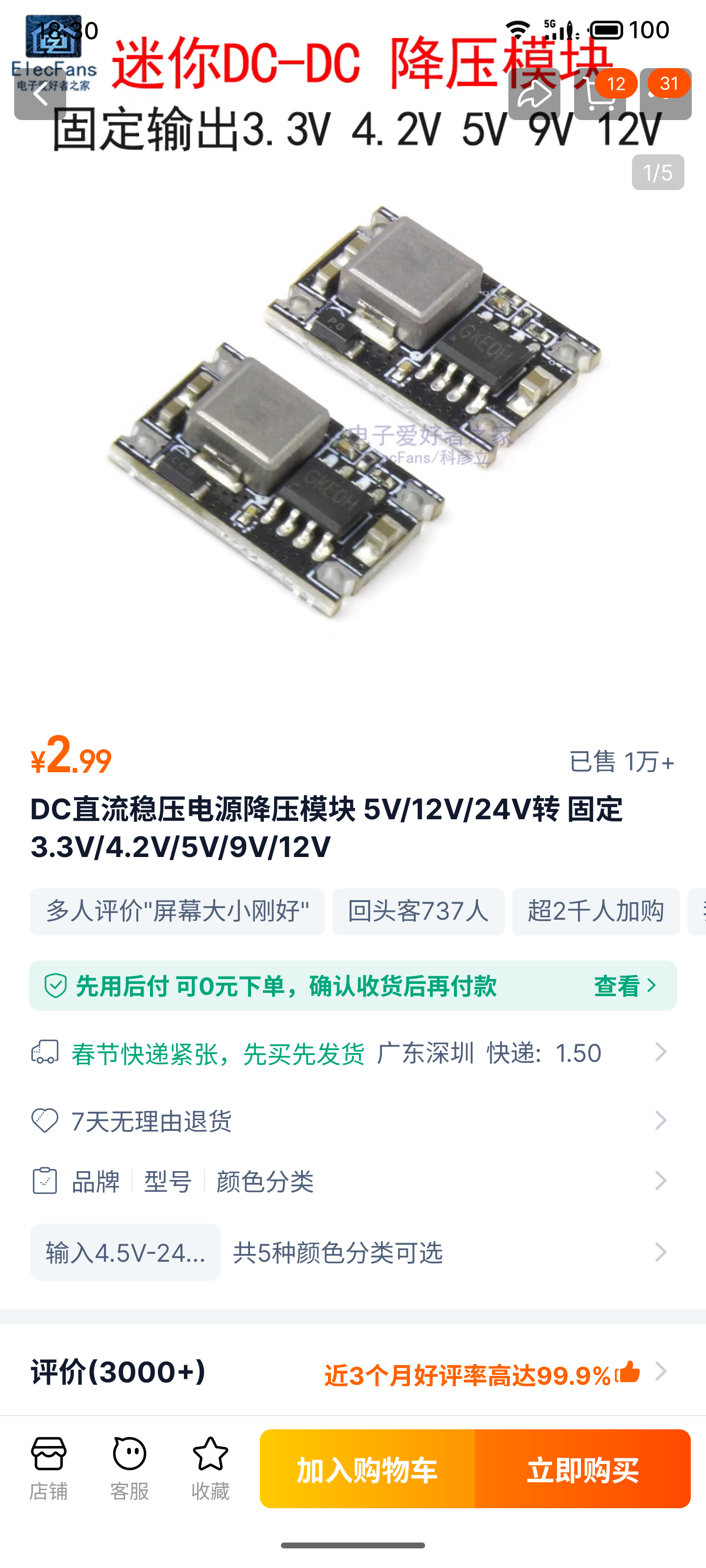Choose from 共5种颜色分类可选 options
Viewport: 706px width, 1568px height.
point(353,1252)
